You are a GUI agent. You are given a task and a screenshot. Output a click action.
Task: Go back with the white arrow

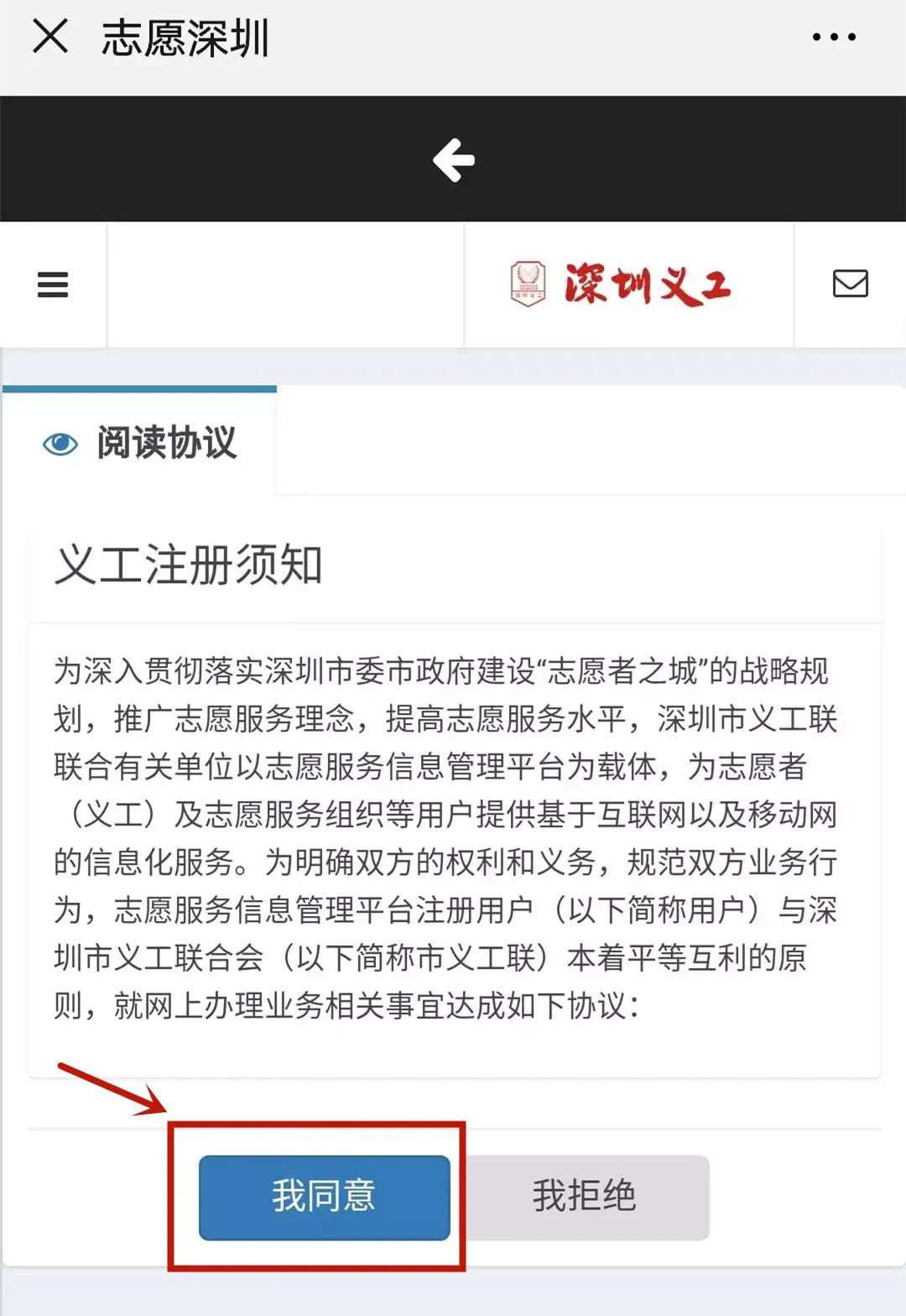(x=453, y=159)
